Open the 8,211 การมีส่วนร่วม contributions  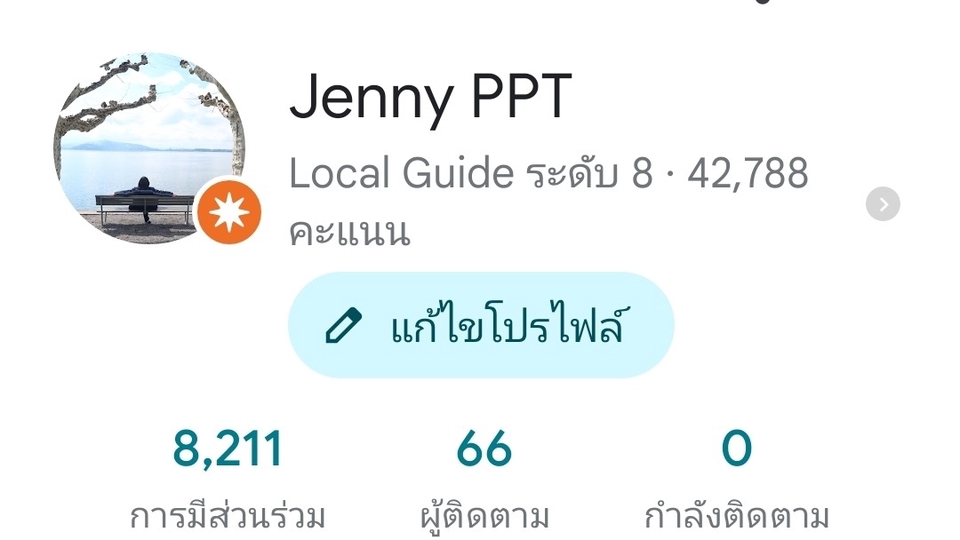pyautogui.click(x=227, y=478)
